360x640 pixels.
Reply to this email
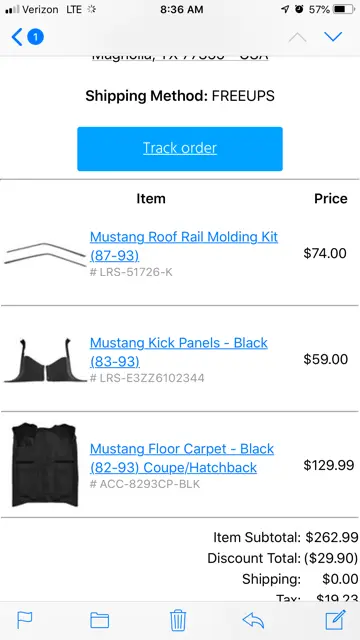[253, 620]
